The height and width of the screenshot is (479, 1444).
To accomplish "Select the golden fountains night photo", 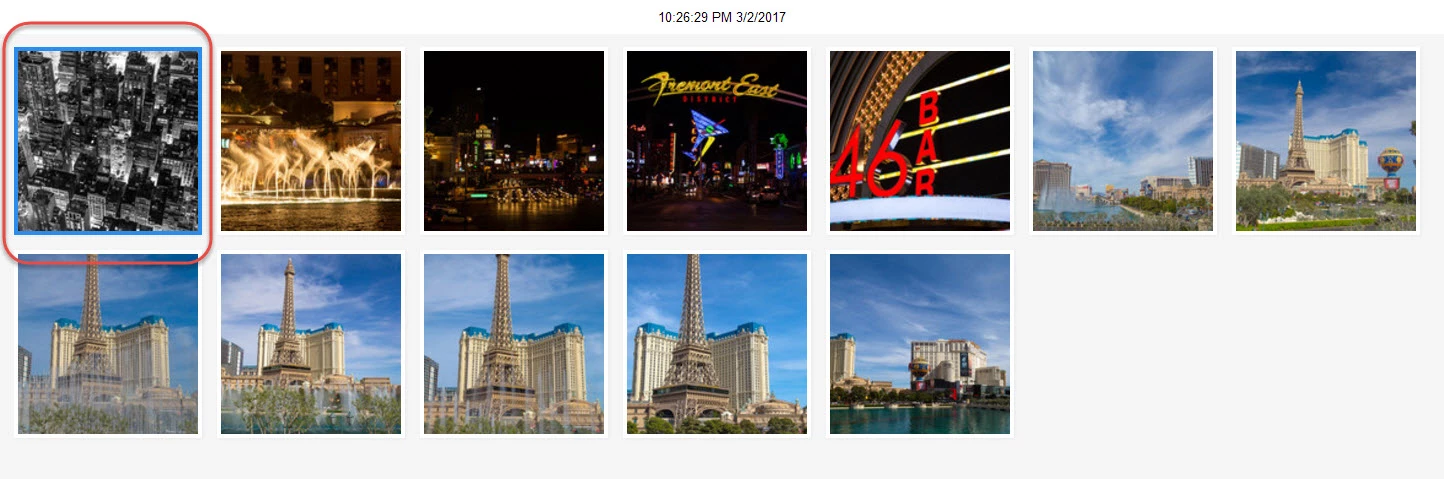I will pyautogui.click(x=311, y=141).
